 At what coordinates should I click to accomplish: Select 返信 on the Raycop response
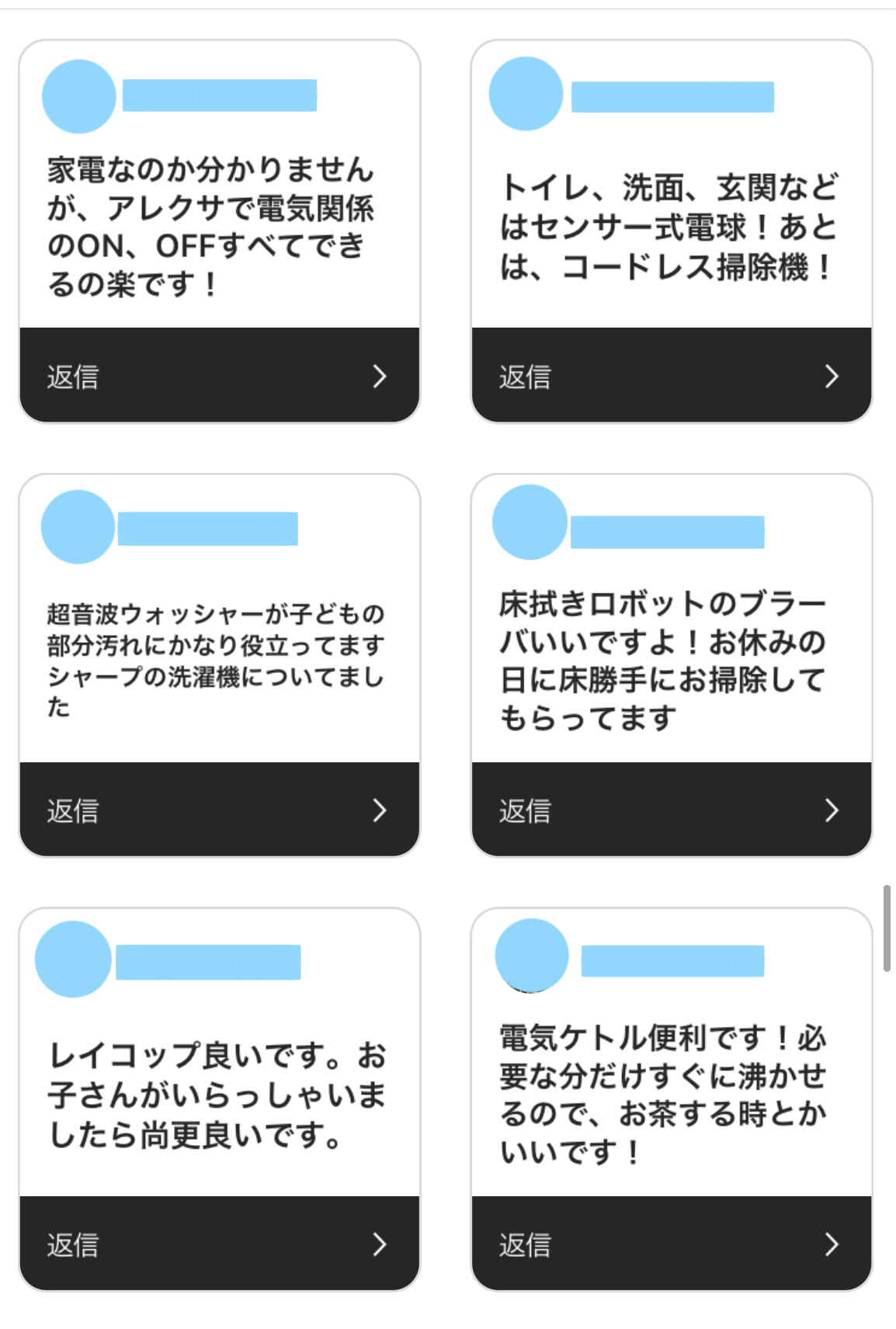point(219,1244)
